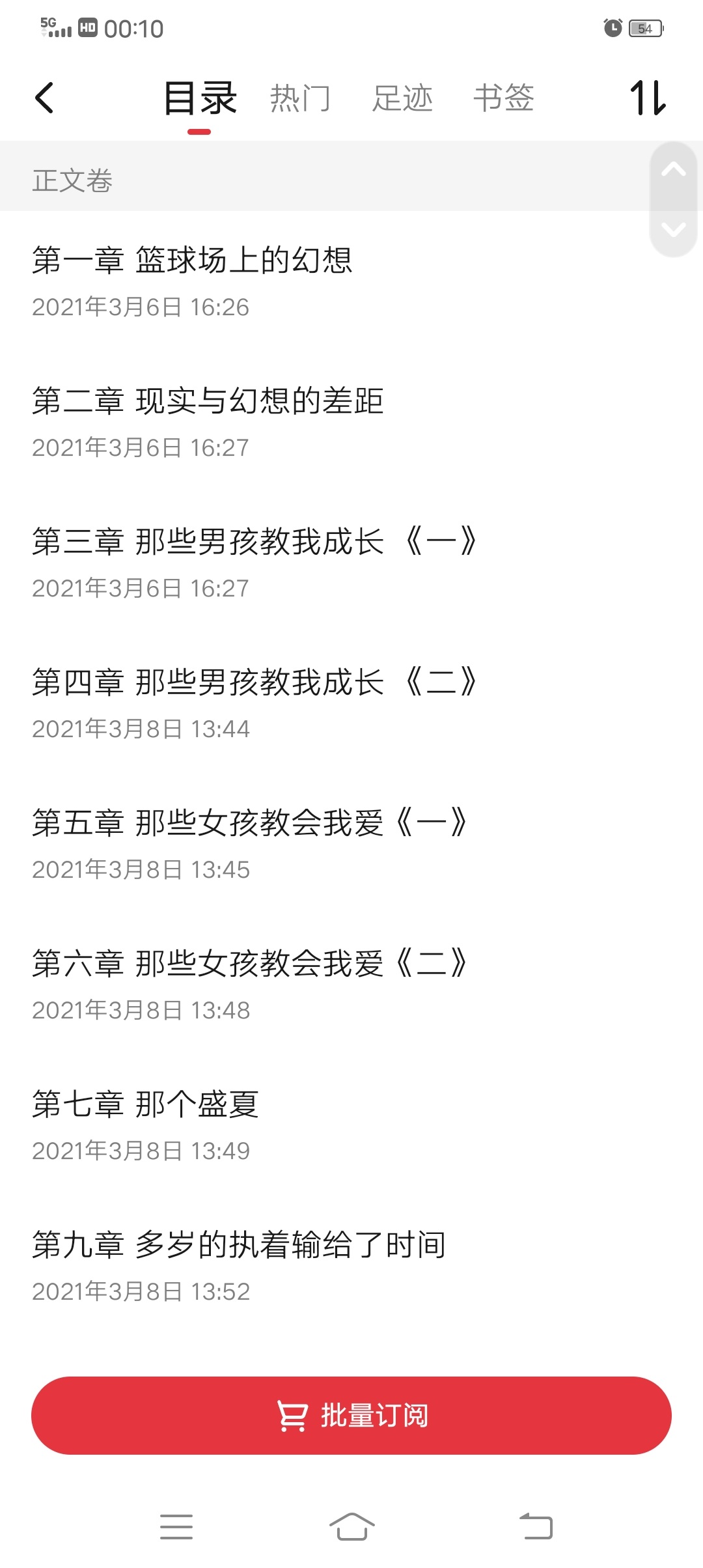Tap the 批量订阅 button
This screenshot has width=703, height=1568.
351,1415
